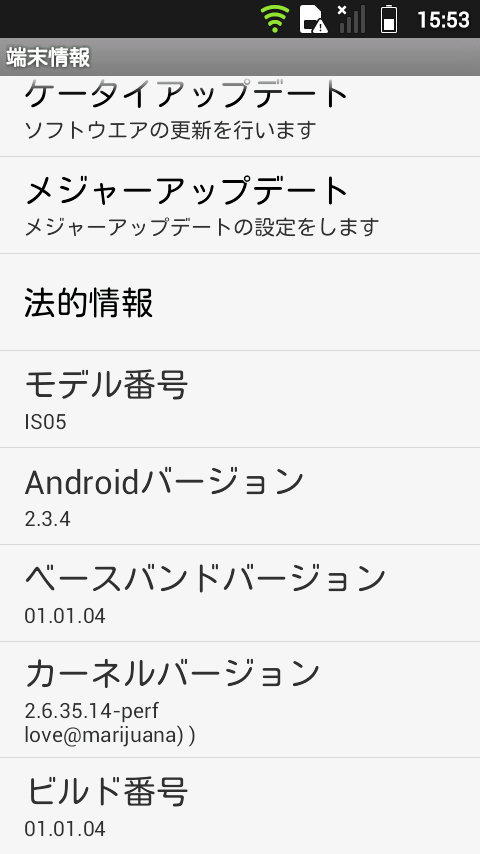The height and width of the screenshot is (854, 480).
Task: Open メジャーアップデート settings
Action: point(240,205)
